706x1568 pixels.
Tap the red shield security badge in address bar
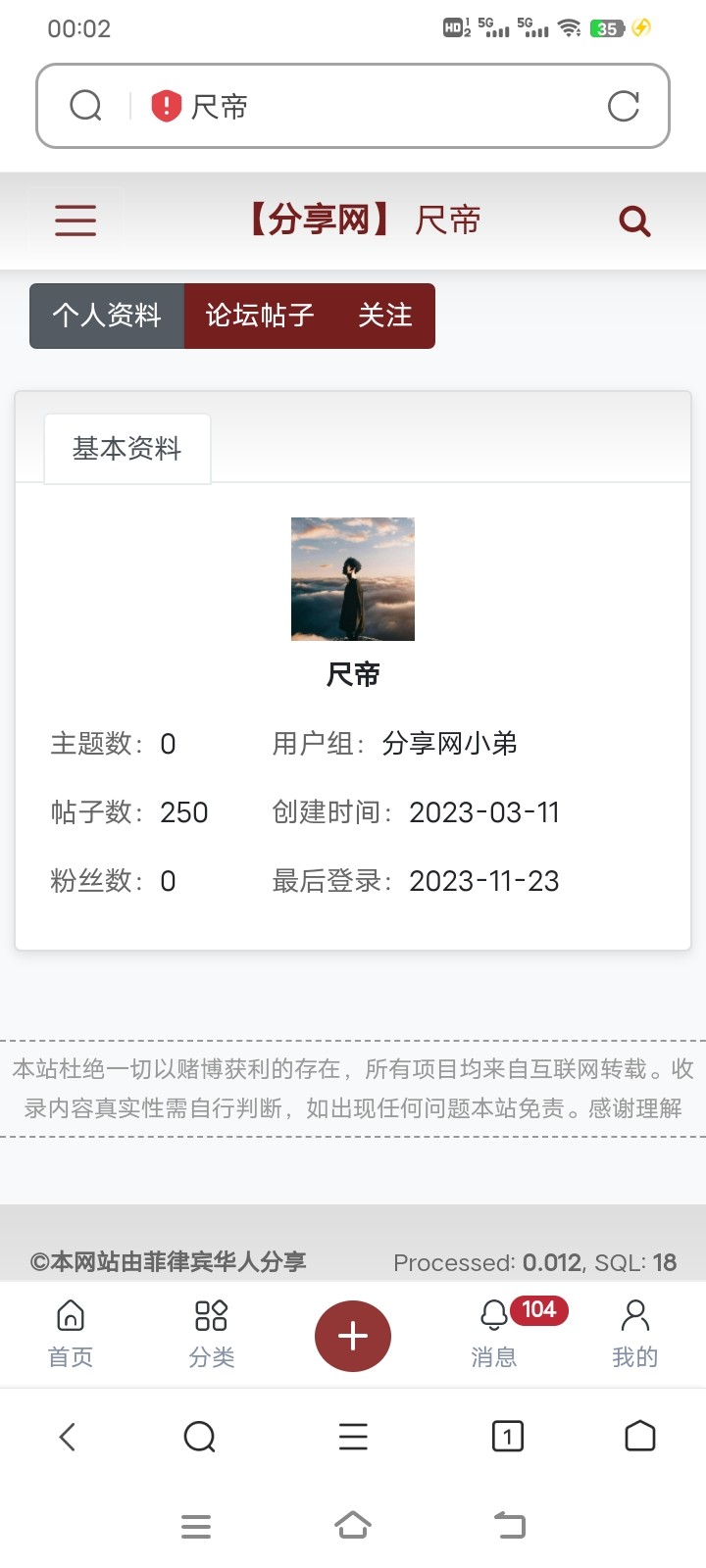pyautogui.click(x=165, y=105)
